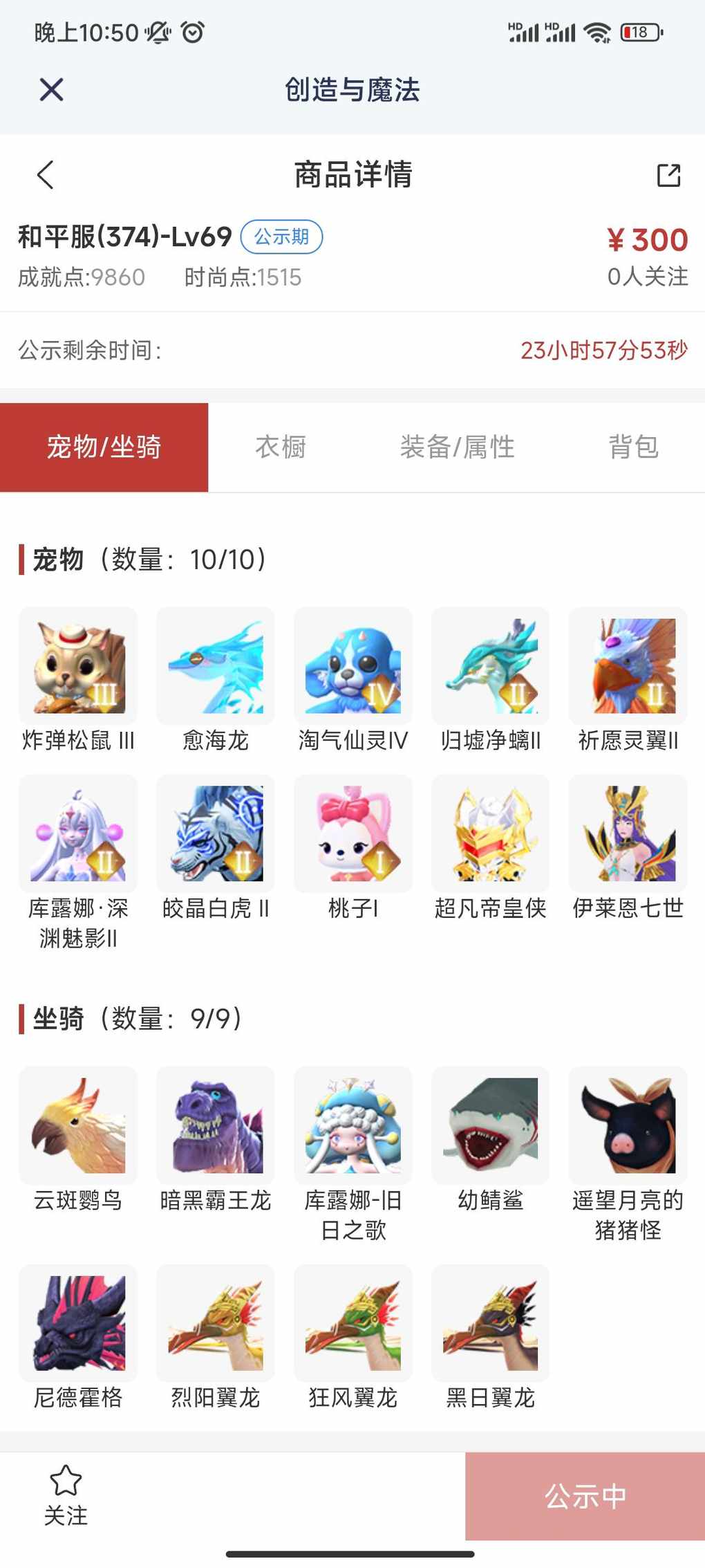Viewport: 705px width, 1568px height.
Task: Follow this listing with the 关注 star
Action: pyautogui.click(x=66, y=1495)
